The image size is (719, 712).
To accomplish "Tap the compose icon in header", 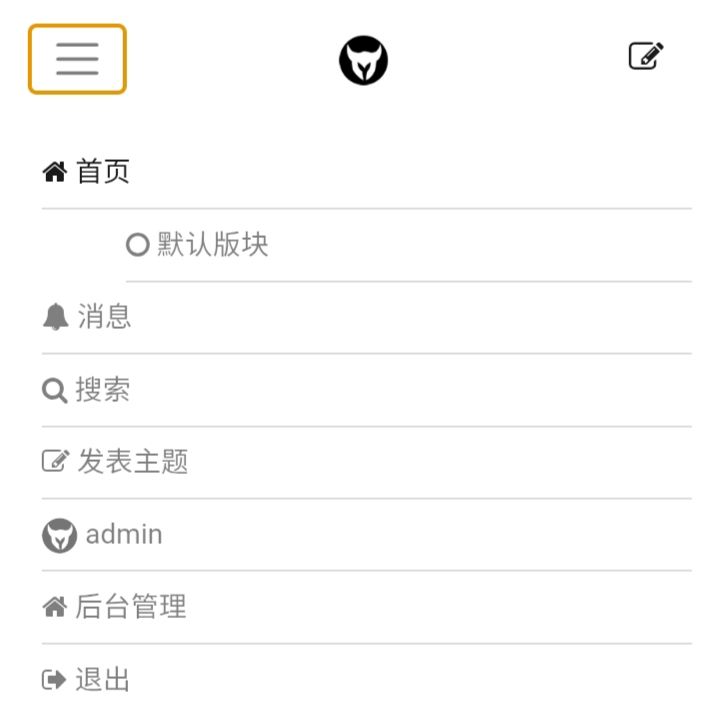I will tap(646, 56).
